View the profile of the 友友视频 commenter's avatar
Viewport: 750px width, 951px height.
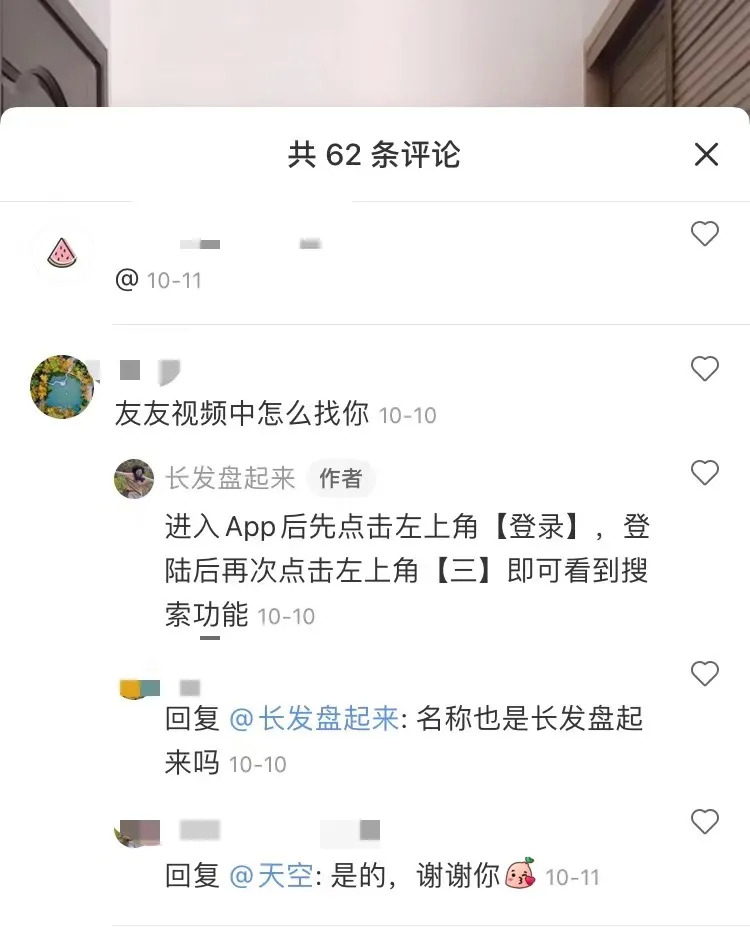pyautogui.click(x=62, y=386)
